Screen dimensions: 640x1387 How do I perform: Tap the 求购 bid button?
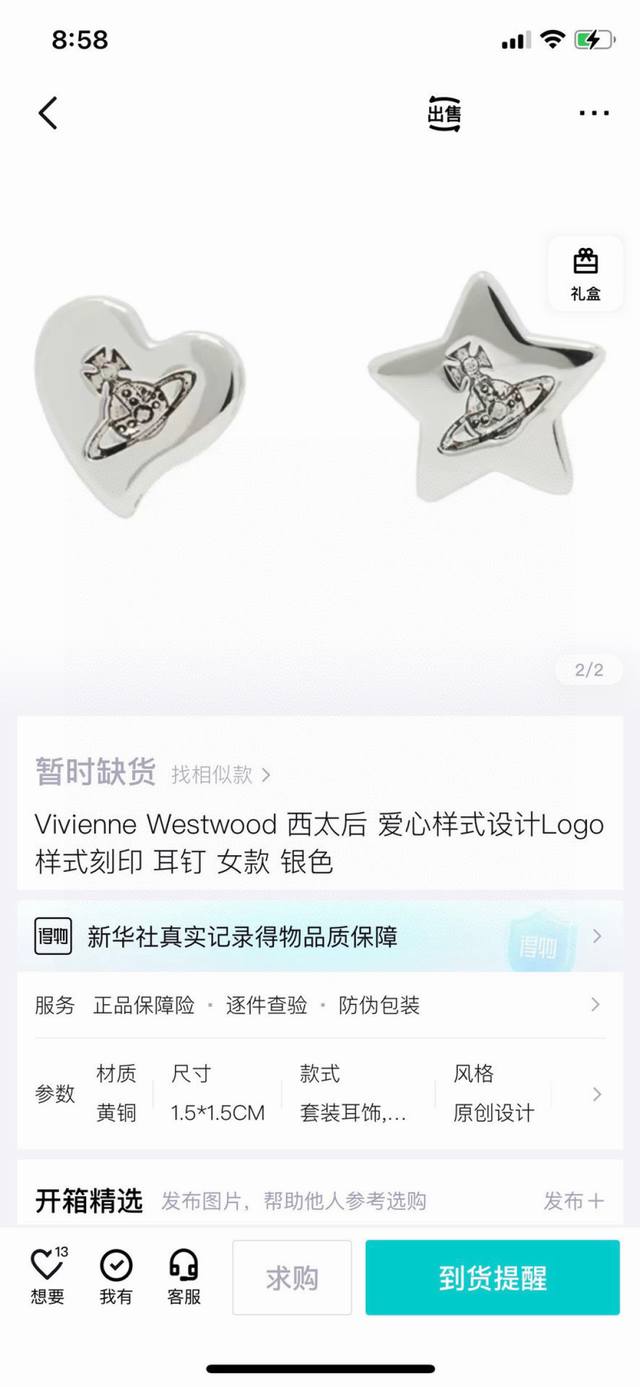click(292, 1277)
